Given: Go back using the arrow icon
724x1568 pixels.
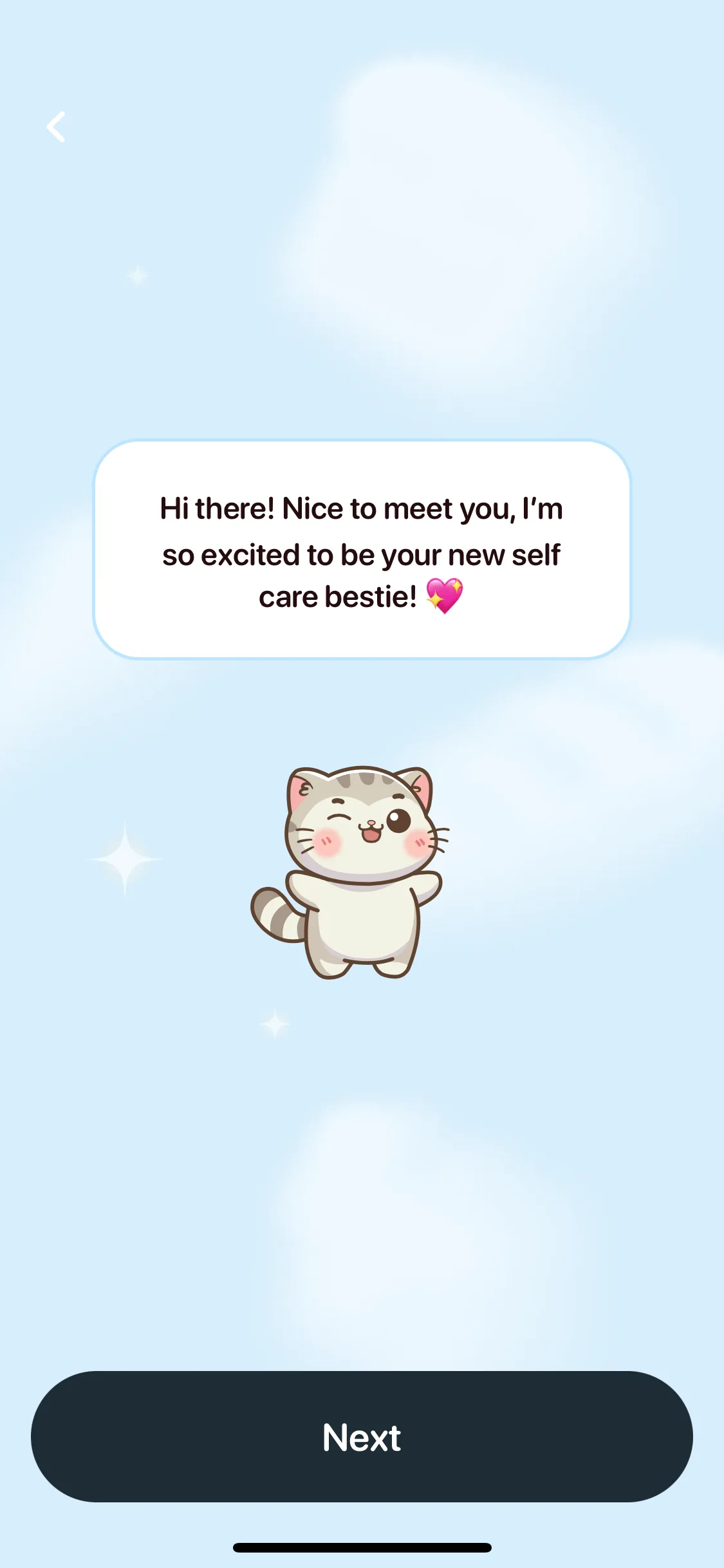Looking at the screenshot, I should (x=56, y=127).
